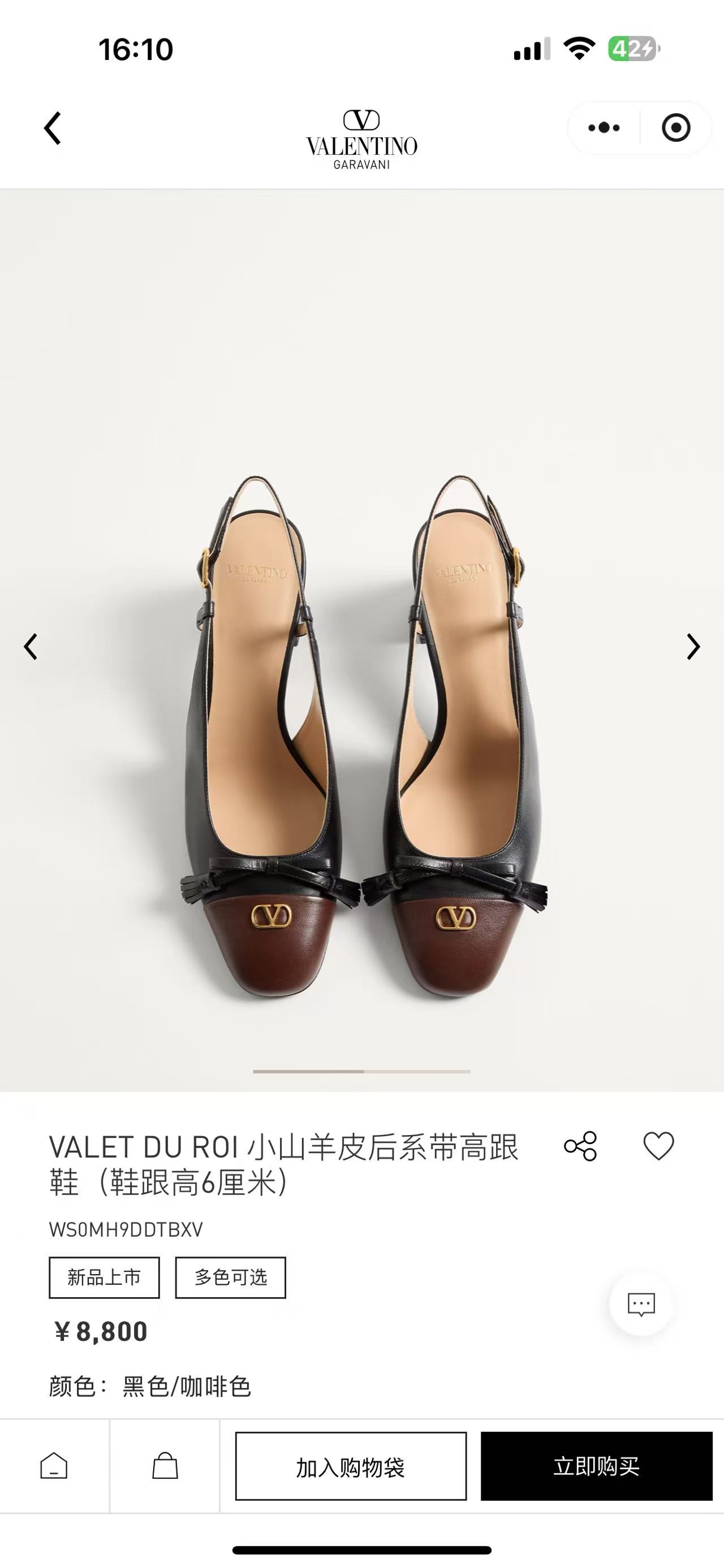Open the customer service chat bubble

pos(641,1305)
